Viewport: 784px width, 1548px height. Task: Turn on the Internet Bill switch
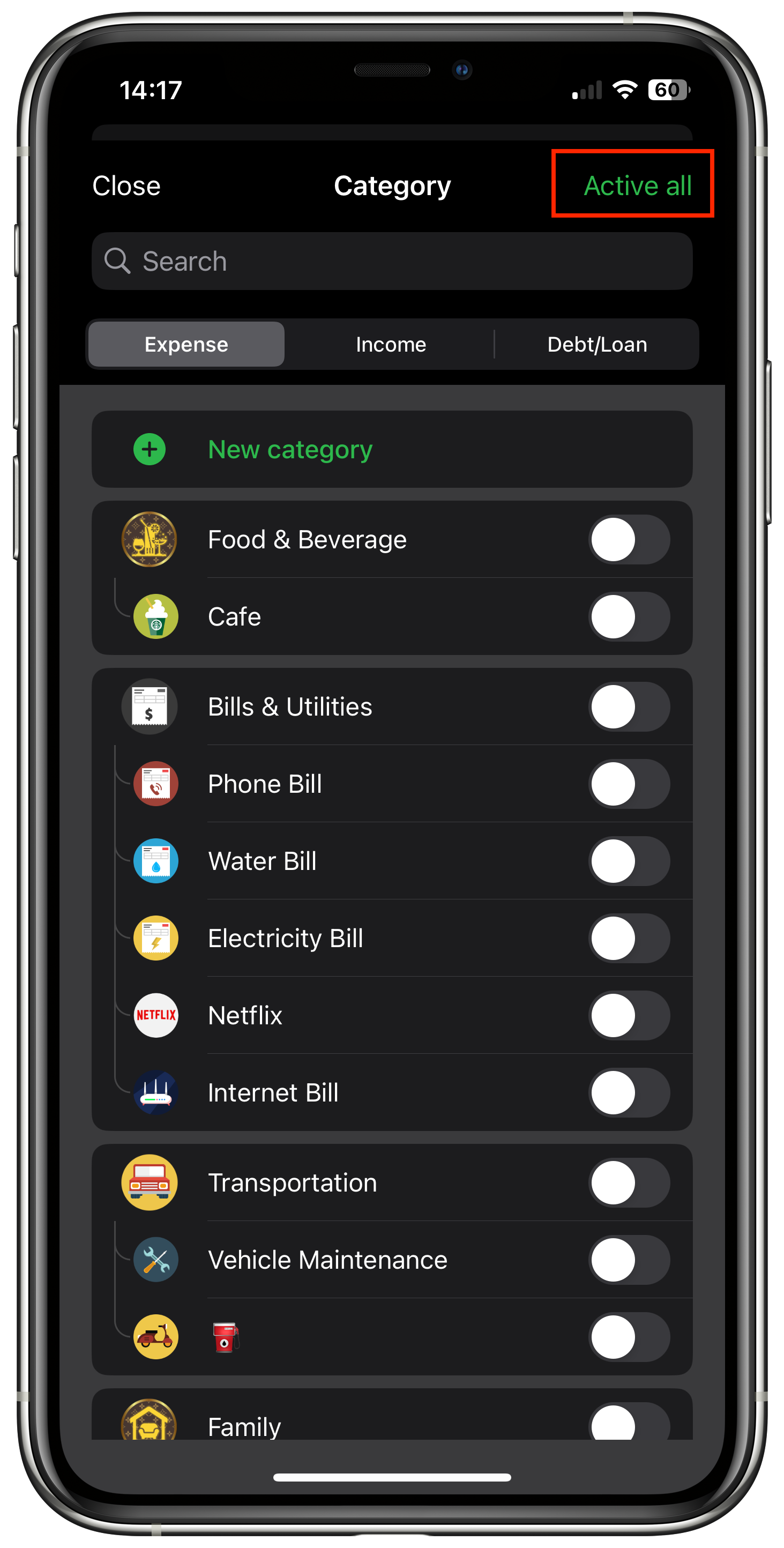(629, 1092)
